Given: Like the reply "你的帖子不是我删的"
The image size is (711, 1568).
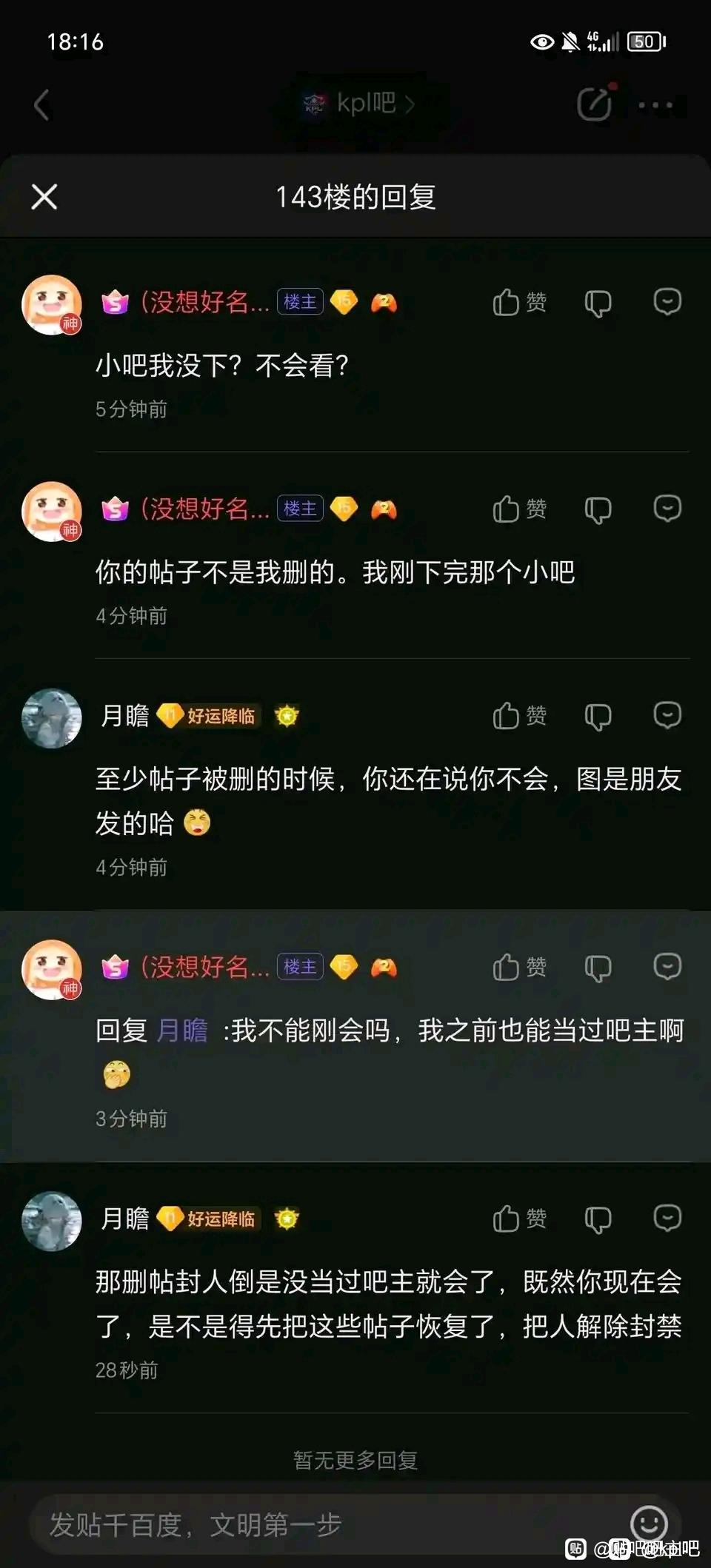Looking at the screenshot, I should (x=519, y=509).
